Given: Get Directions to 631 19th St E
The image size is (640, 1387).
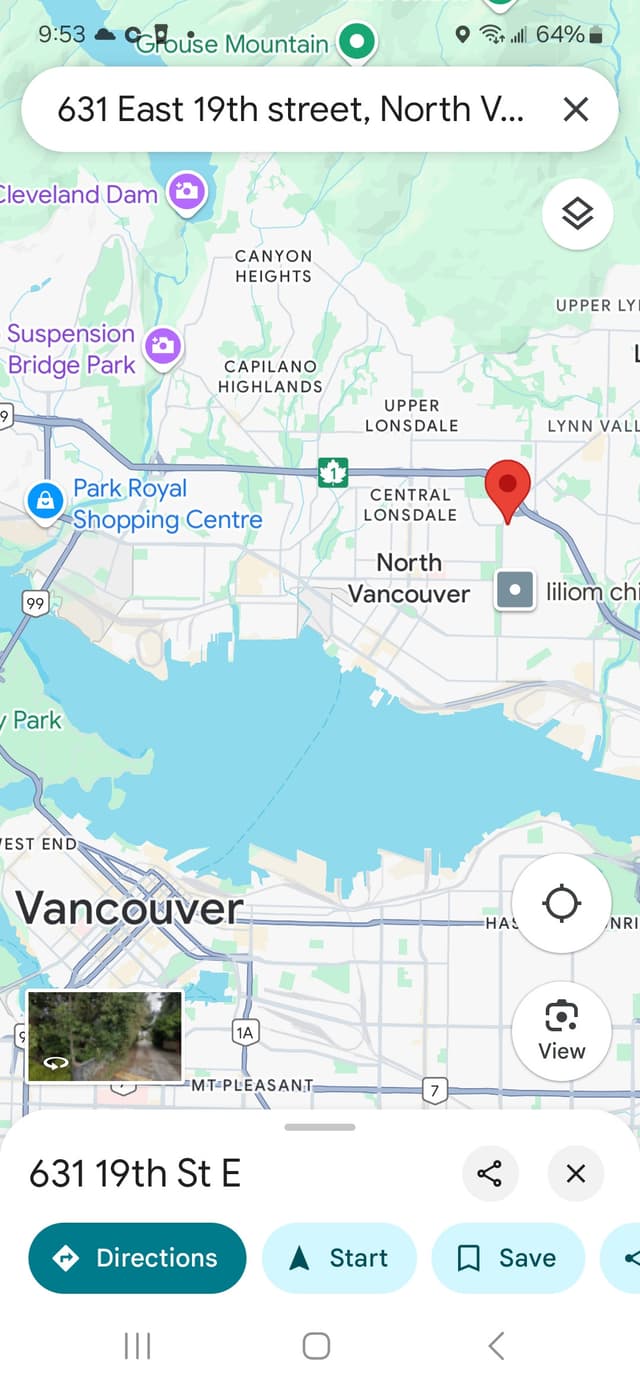Looking at the screenshot, I should (137, 1258).
